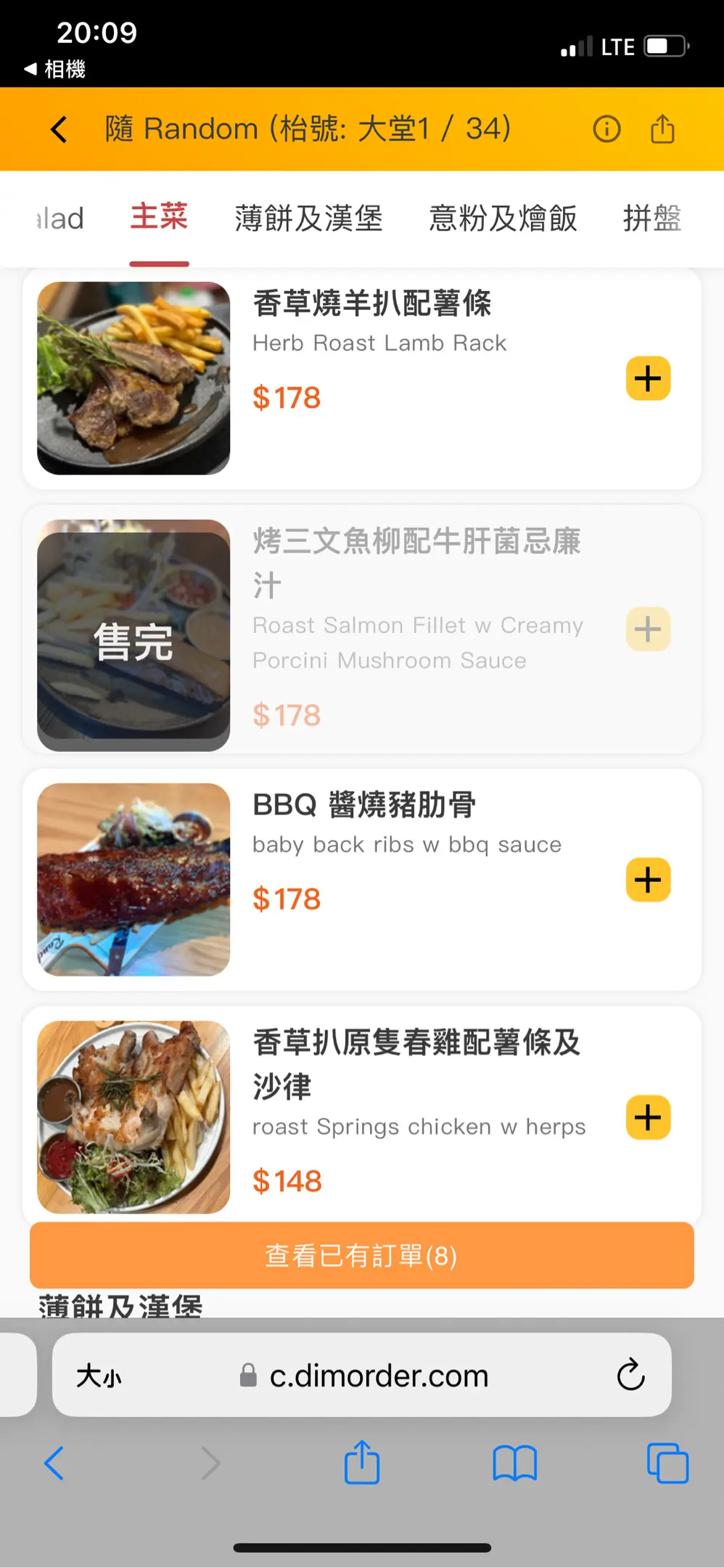Add roast Springs chicken to order

(648, 1117)
